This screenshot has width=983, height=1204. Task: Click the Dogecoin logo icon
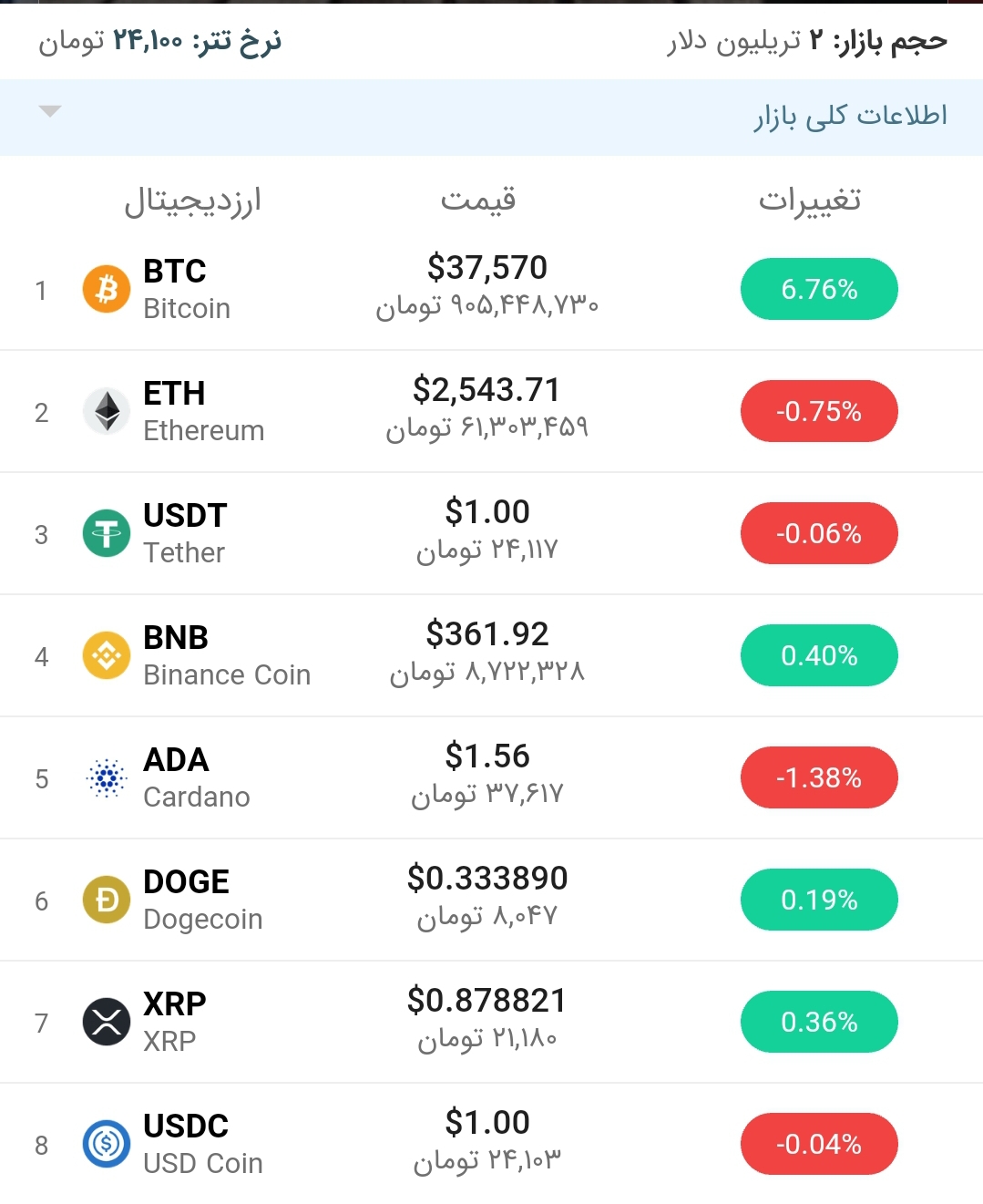(x=107, y=900)
